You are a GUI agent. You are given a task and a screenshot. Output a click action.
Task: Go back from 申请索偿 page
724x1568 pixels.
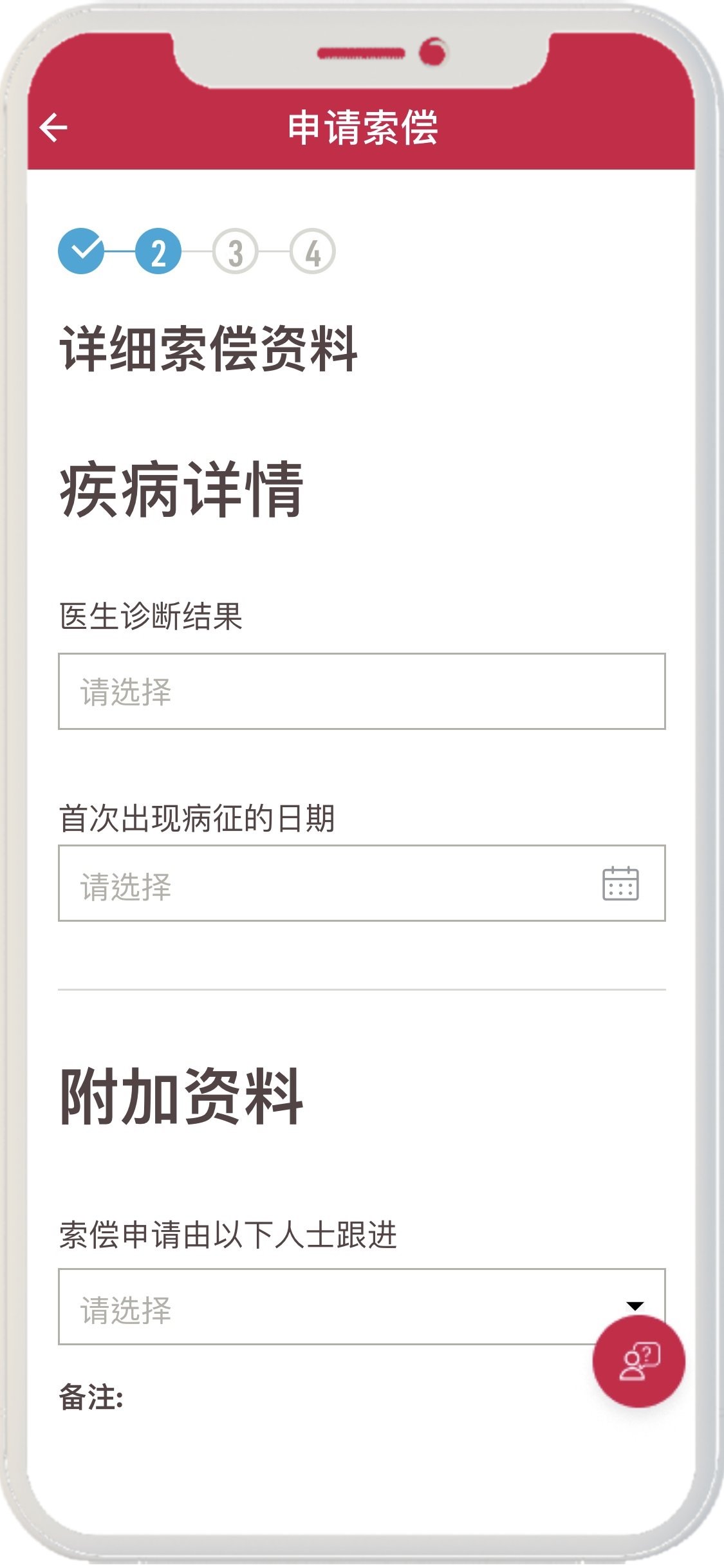coord(53,127)
